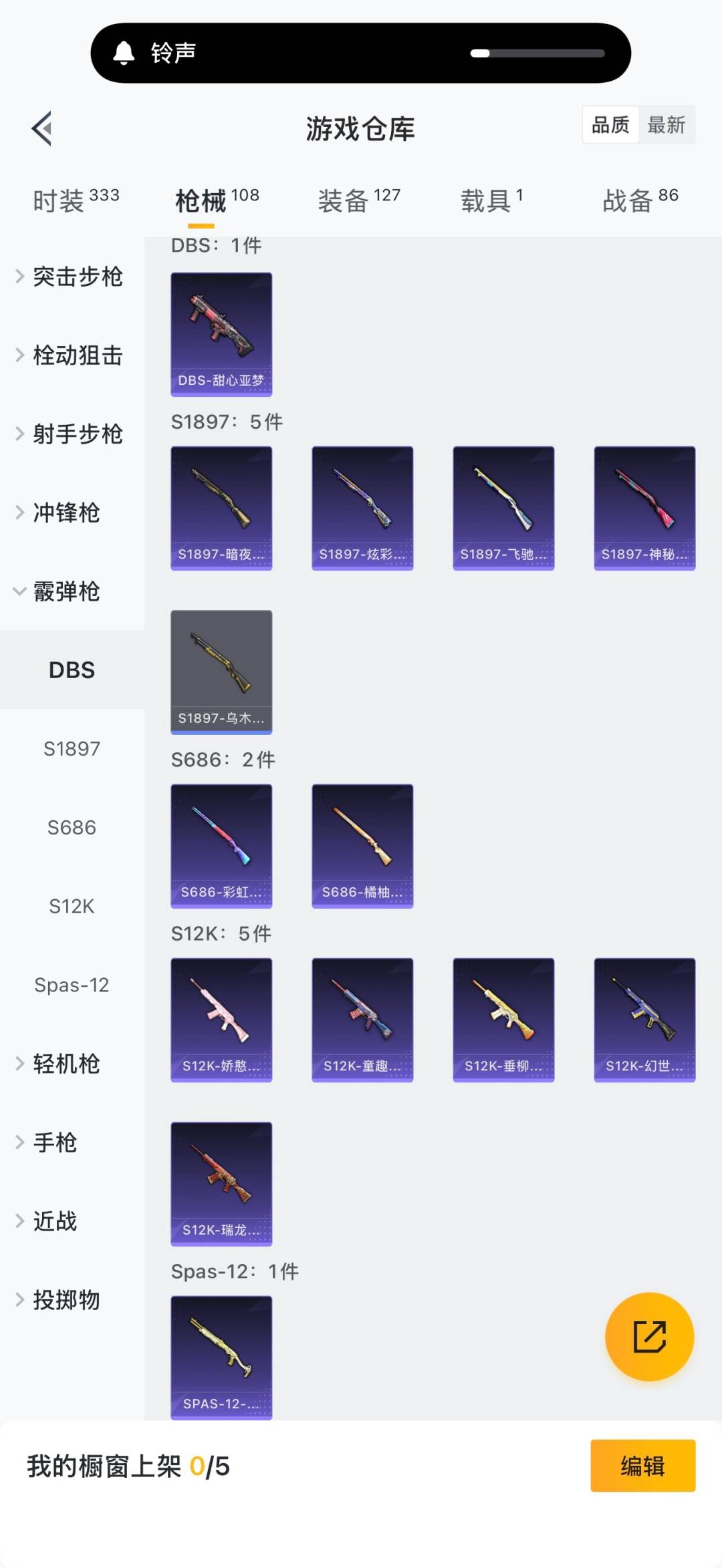Switch to the 时装 tab
The image size is (722, 1568).
[x=76, y=200]
